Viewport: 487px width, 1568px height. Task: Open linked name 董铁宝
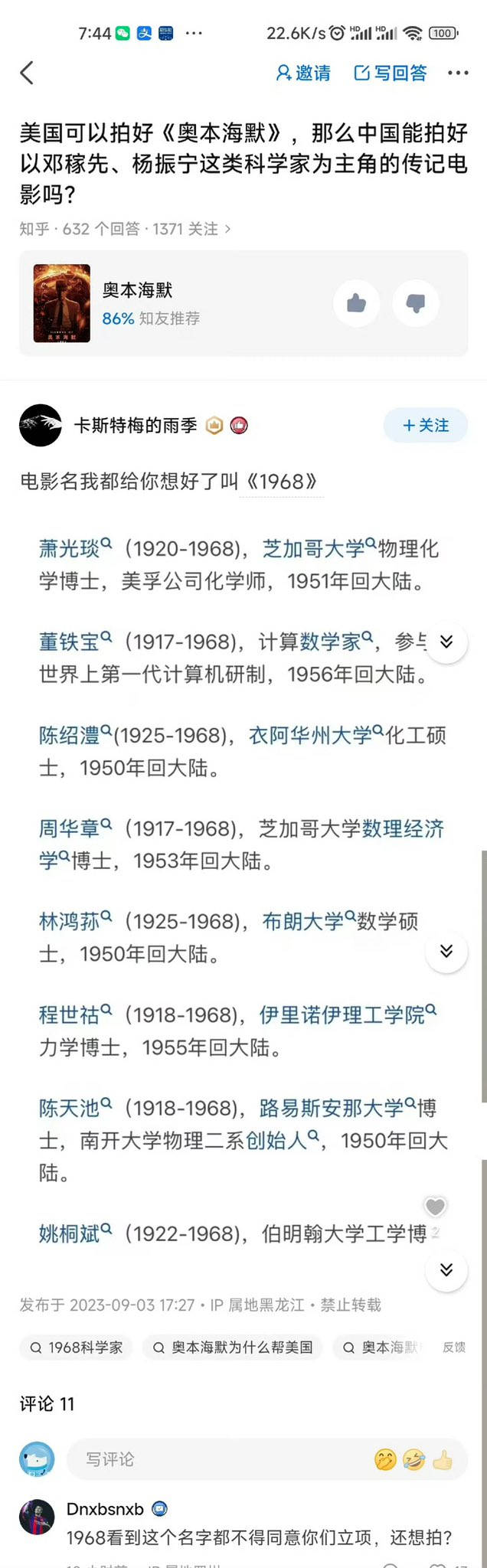[x=70, y=642]
